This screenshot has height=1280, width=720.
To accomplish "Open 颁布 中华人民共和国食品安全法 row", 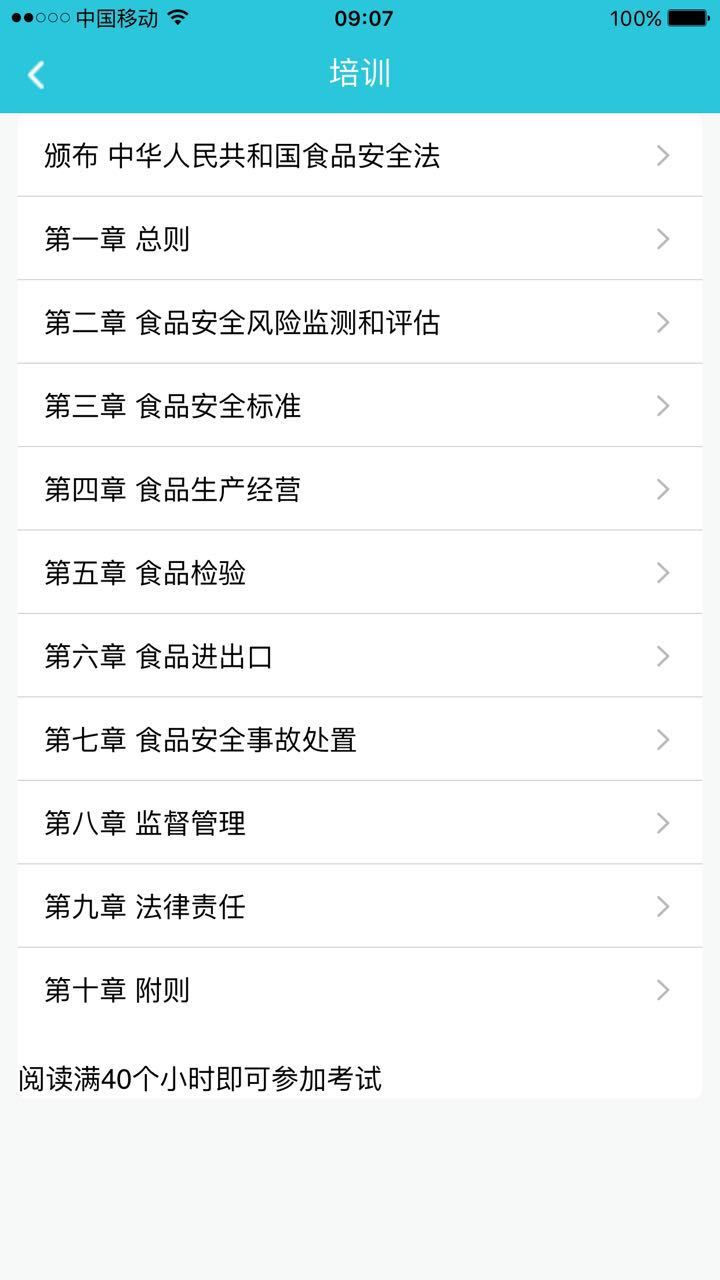I will 360,155.
